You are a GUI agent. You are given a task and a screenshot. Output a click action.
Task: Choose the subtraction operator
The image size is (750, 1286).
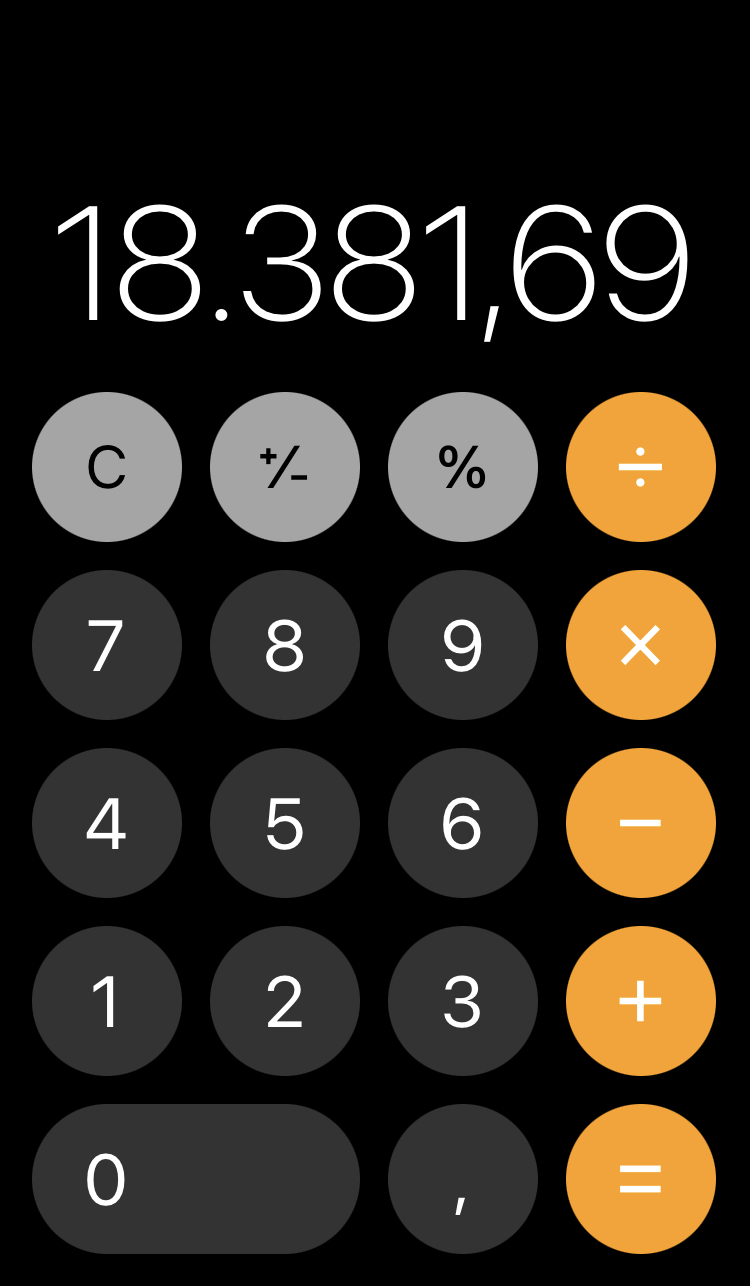[641, 823]
